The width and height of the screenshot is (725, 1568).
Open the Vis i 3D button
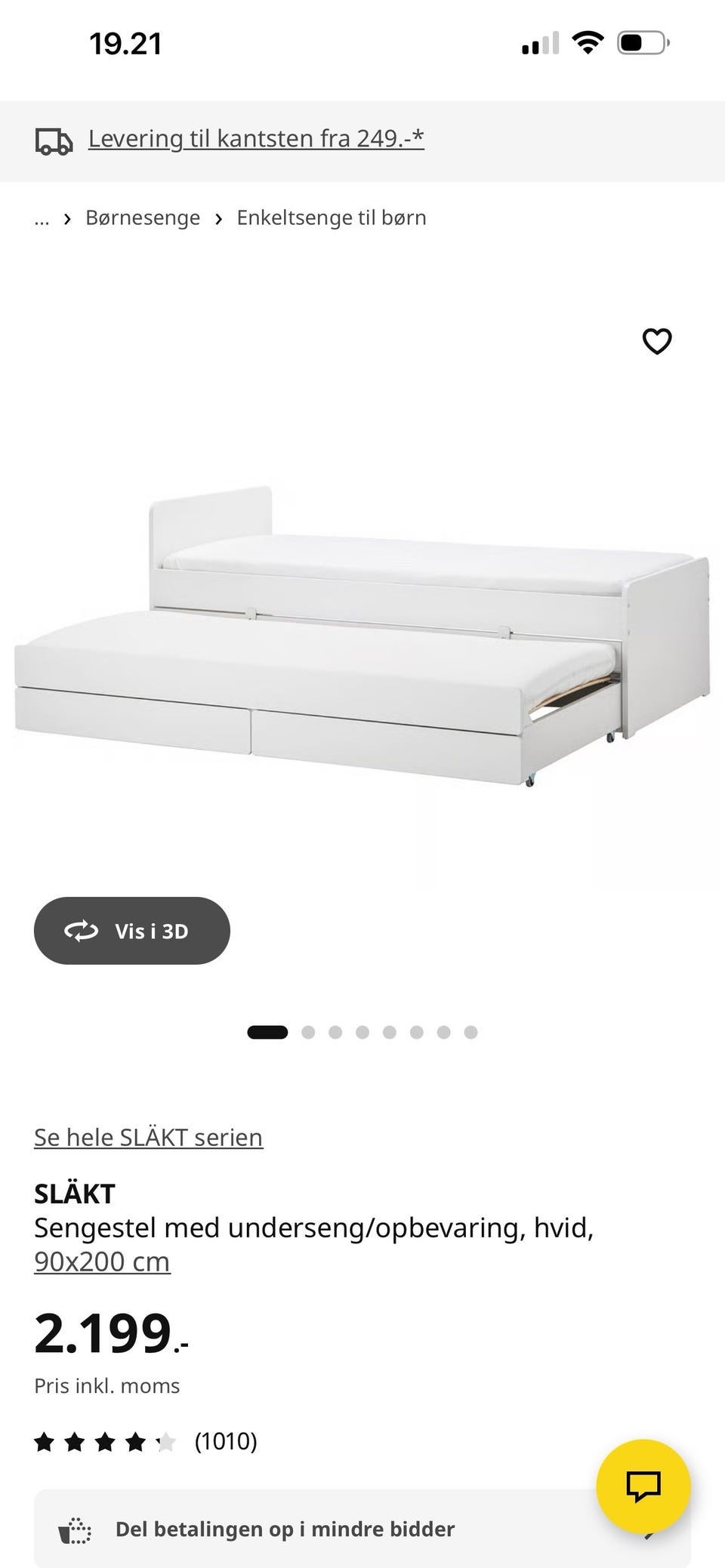pyautogui.click(x=132, y=931)
